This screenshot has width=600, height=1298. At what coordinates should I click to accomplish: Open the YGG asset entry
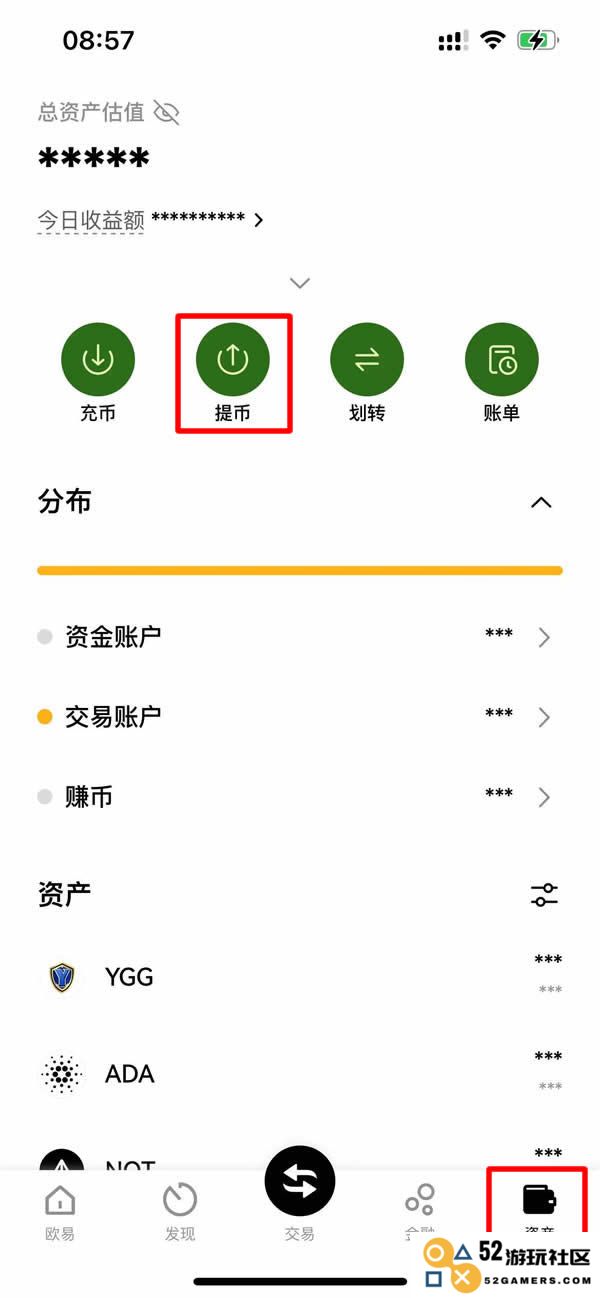point(300,977)
